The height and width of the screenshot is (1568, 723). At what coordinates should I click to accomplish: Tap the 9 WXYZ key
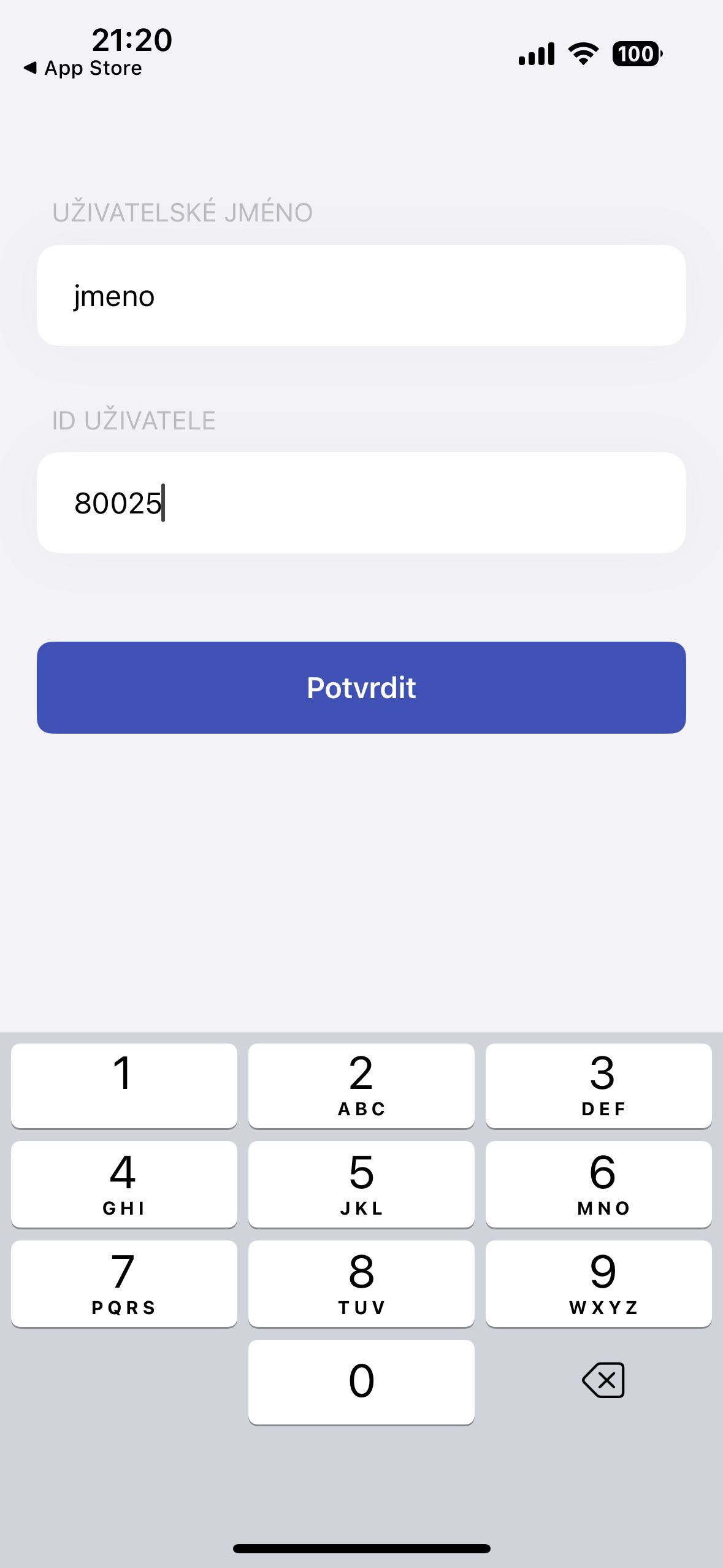point(599,1283)
